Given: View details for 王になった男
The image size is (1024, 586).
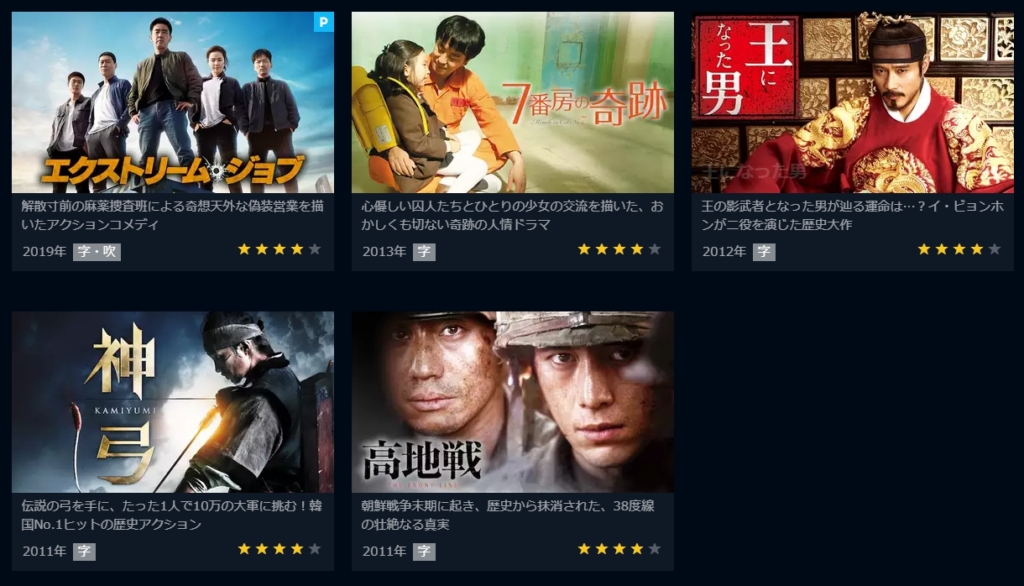Looking at the screenshot, I should [852, 102].
